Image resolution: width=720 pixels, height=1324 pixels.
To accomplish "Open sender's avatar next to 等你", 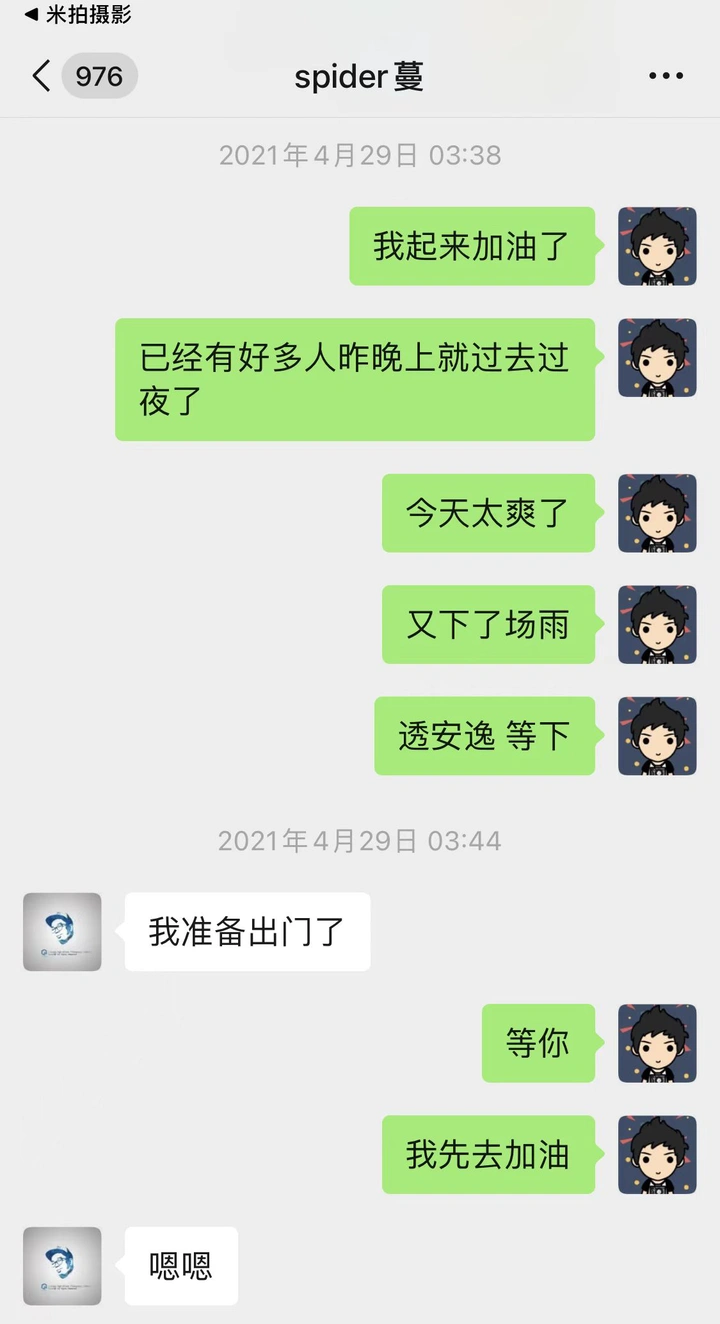I will pyautogui.click(x=656, y=1043).
